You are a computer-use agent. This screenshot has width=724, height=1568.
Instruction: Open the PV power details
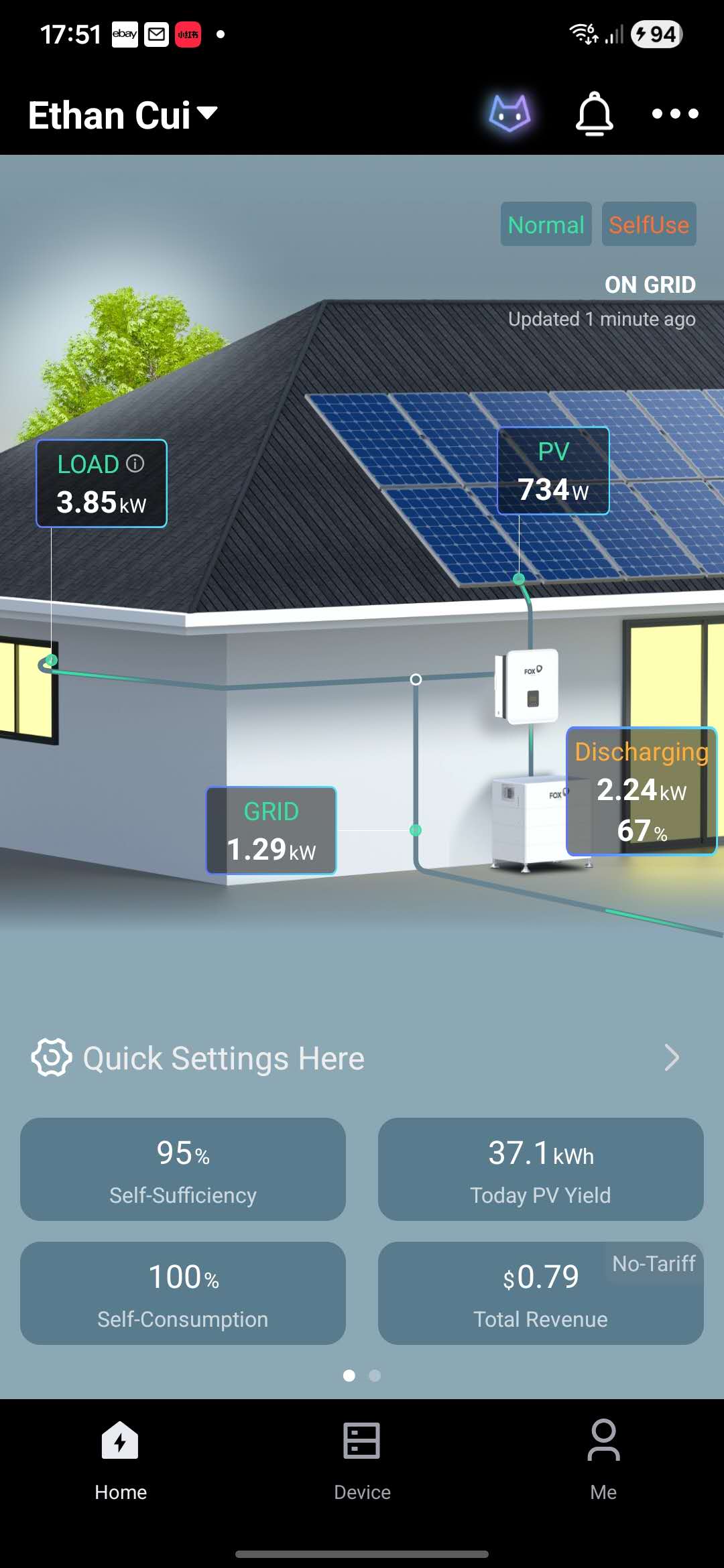pyautogui.click(x=553, y=471)
